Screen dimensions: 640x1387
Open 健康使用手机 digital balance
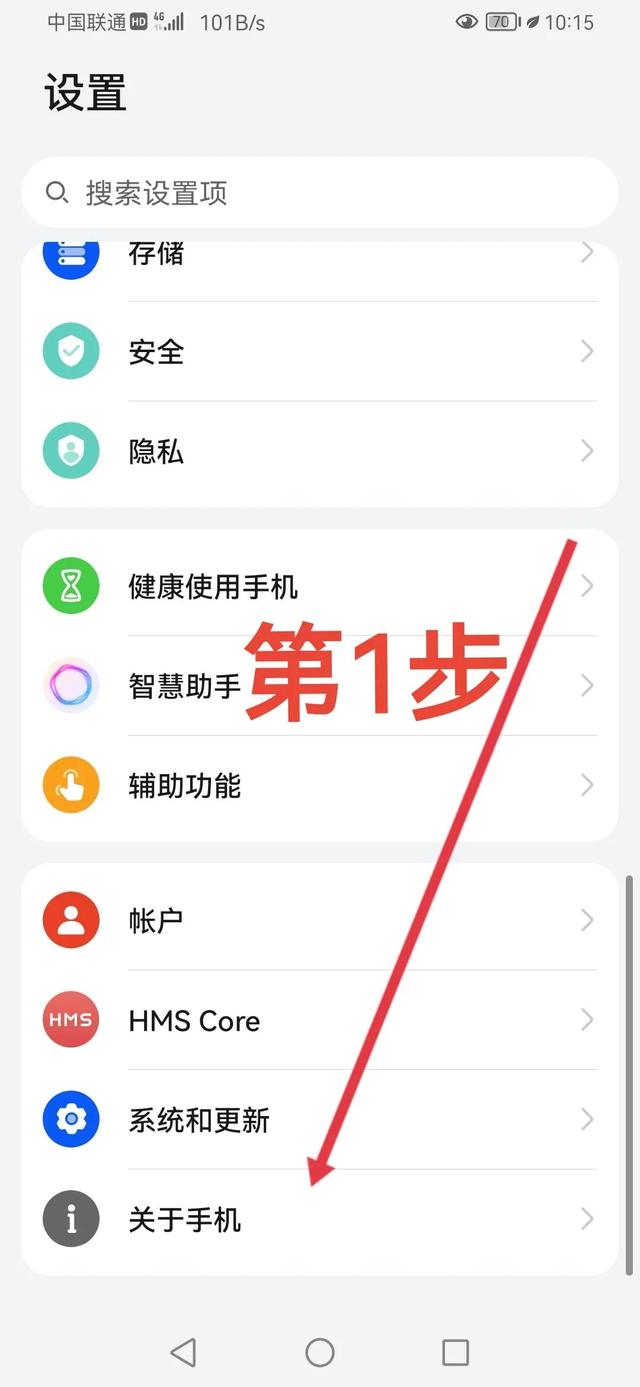(x=320, y=585)
